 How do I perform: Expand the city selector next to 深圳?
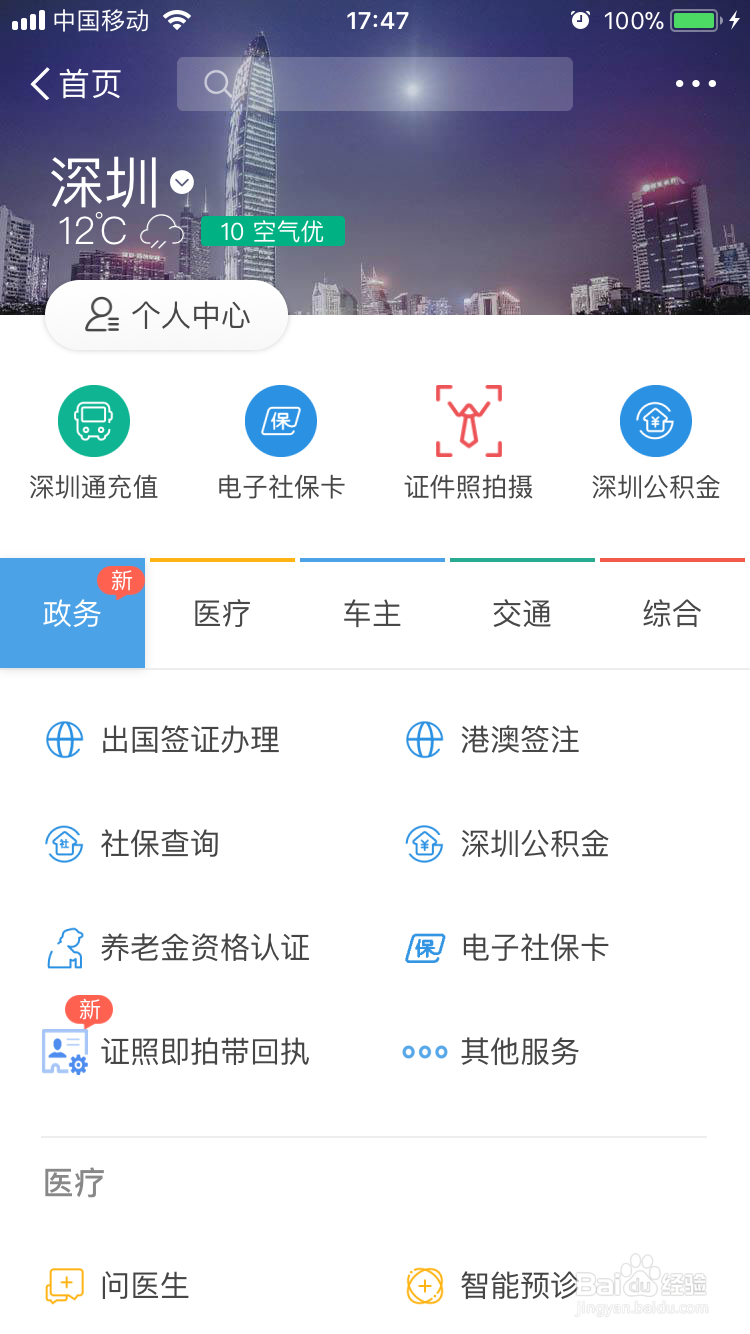[x=178, y=182]
